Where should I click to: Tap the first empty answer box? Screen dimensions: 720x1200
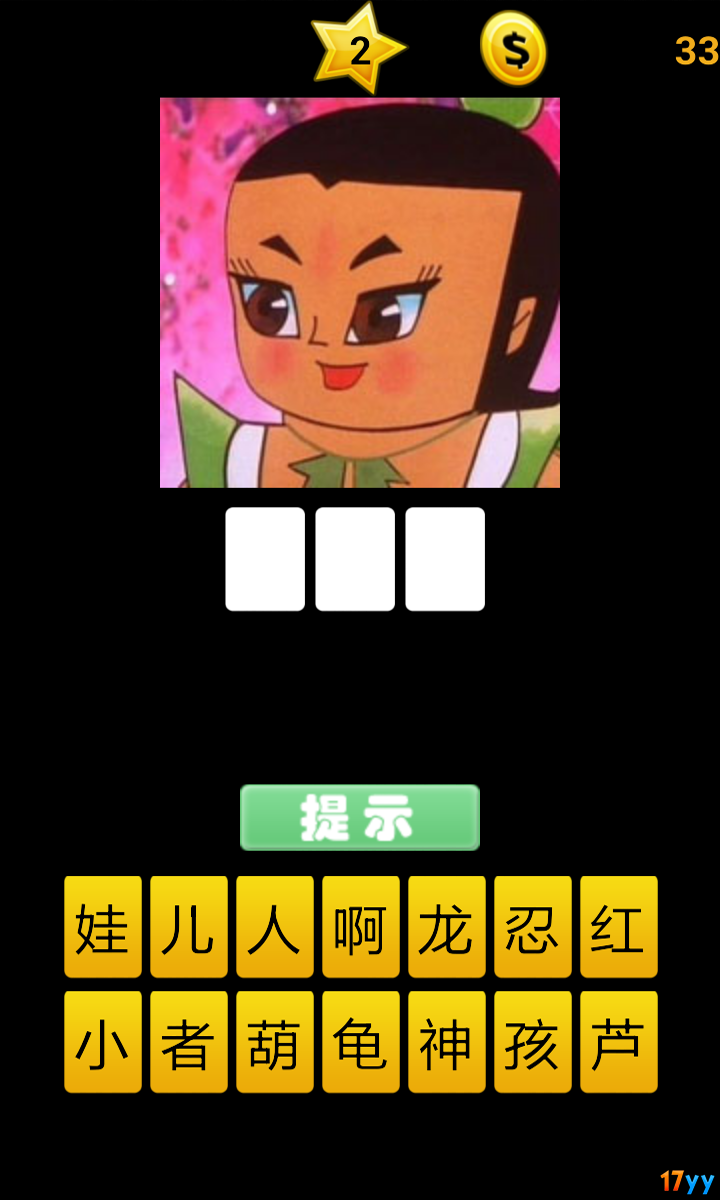(x=265, y=559)
